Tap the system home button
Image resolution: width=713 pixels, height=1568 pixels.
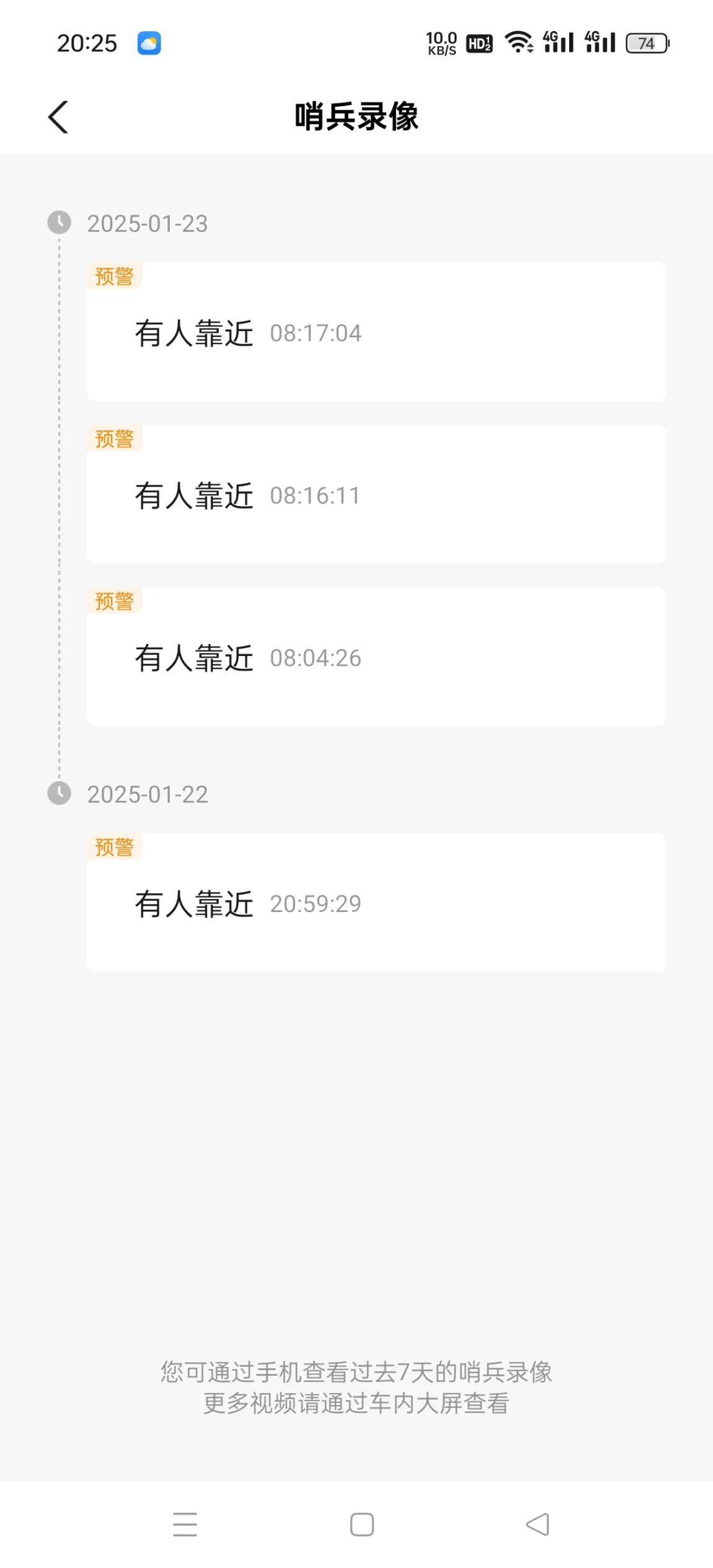point(362,1524)
